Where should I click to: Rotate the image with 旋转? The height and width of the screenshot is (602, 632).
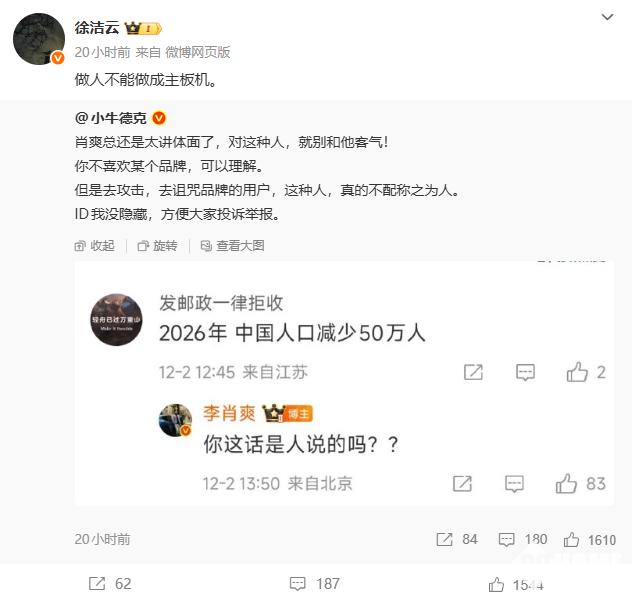click(x=157, y=245)
